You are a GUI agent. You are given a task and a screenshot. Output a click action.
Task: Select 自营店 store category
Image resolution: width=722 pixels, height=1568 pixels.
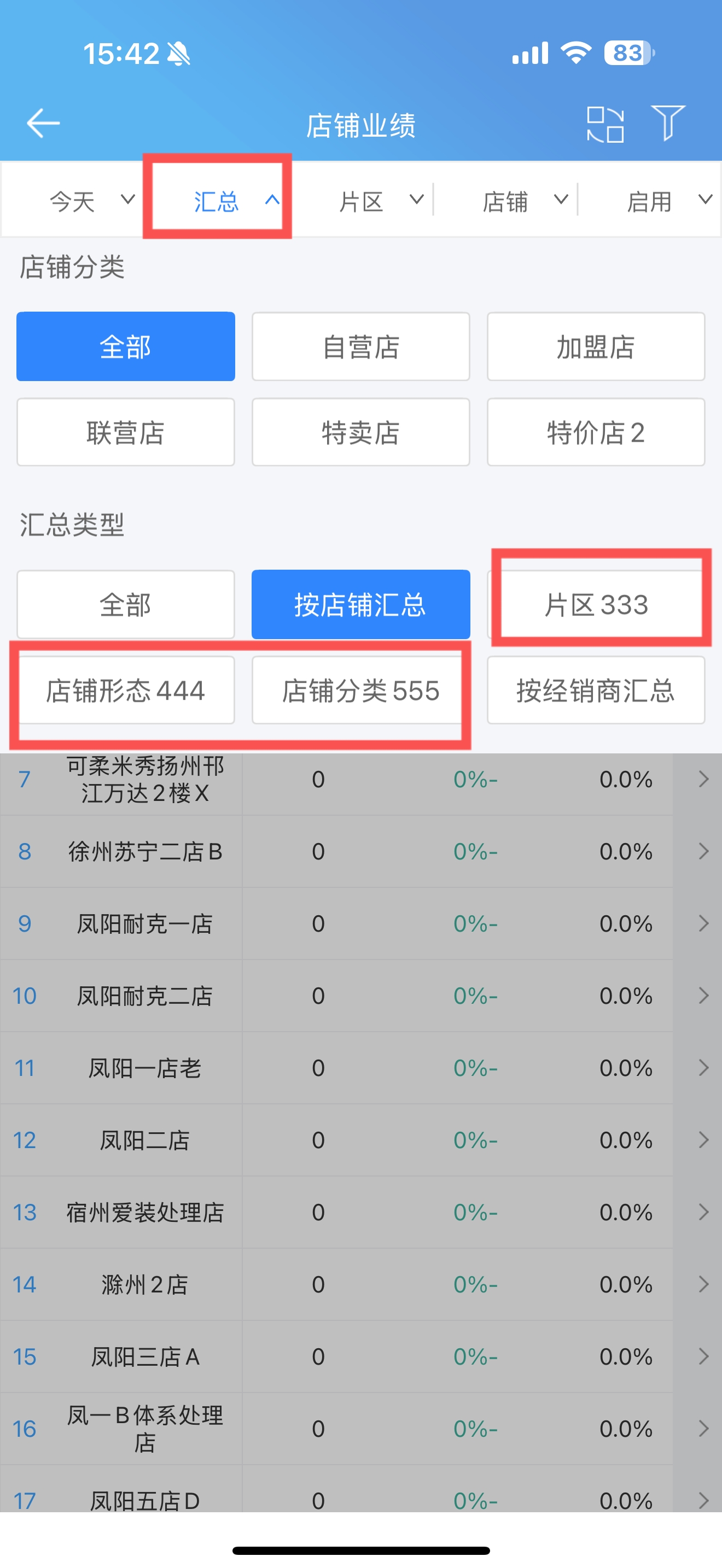pyautogui.click(x=361, y=347)
